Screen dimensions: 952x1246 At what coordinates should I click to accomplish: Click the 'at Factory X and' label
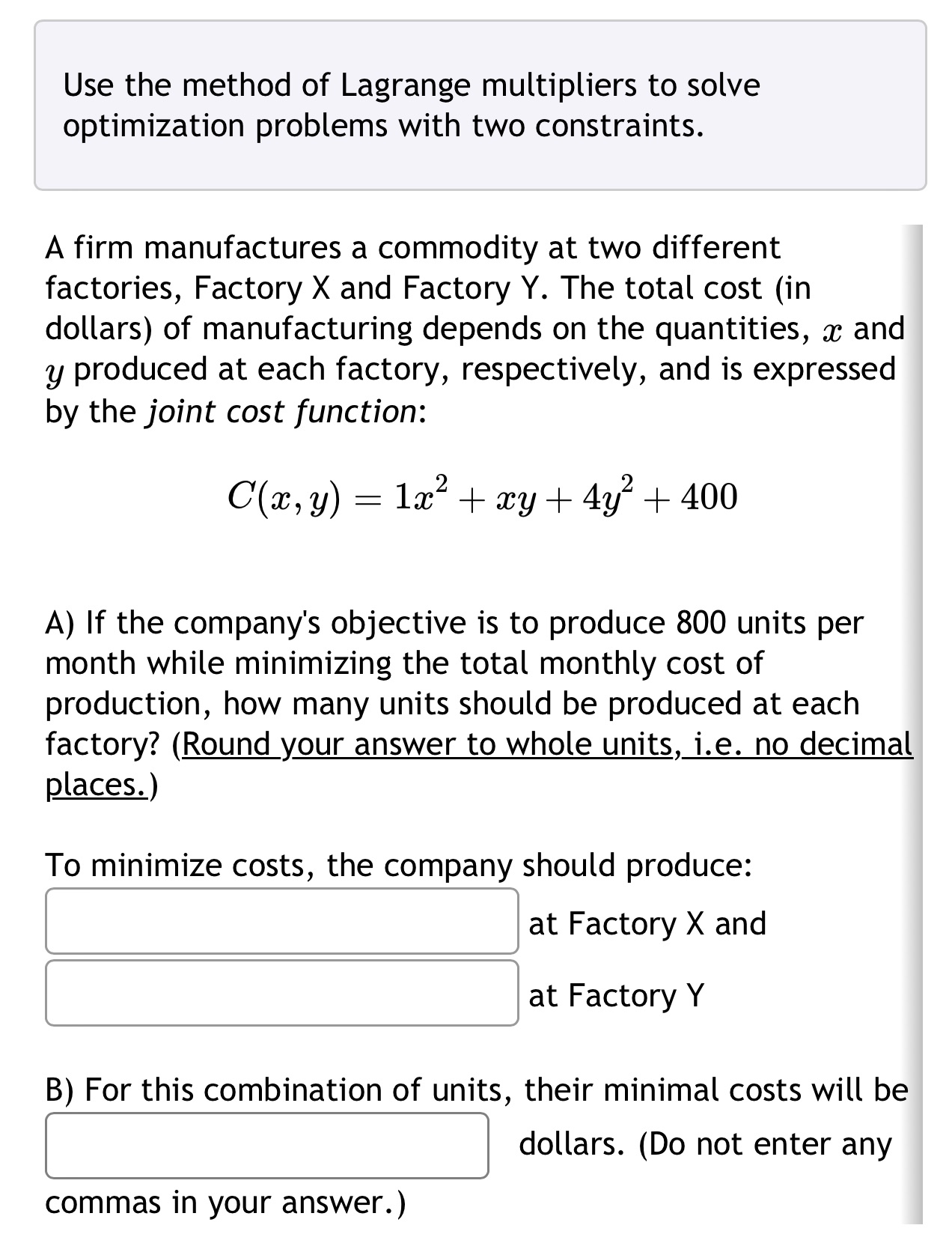click(x=647, y=924)
